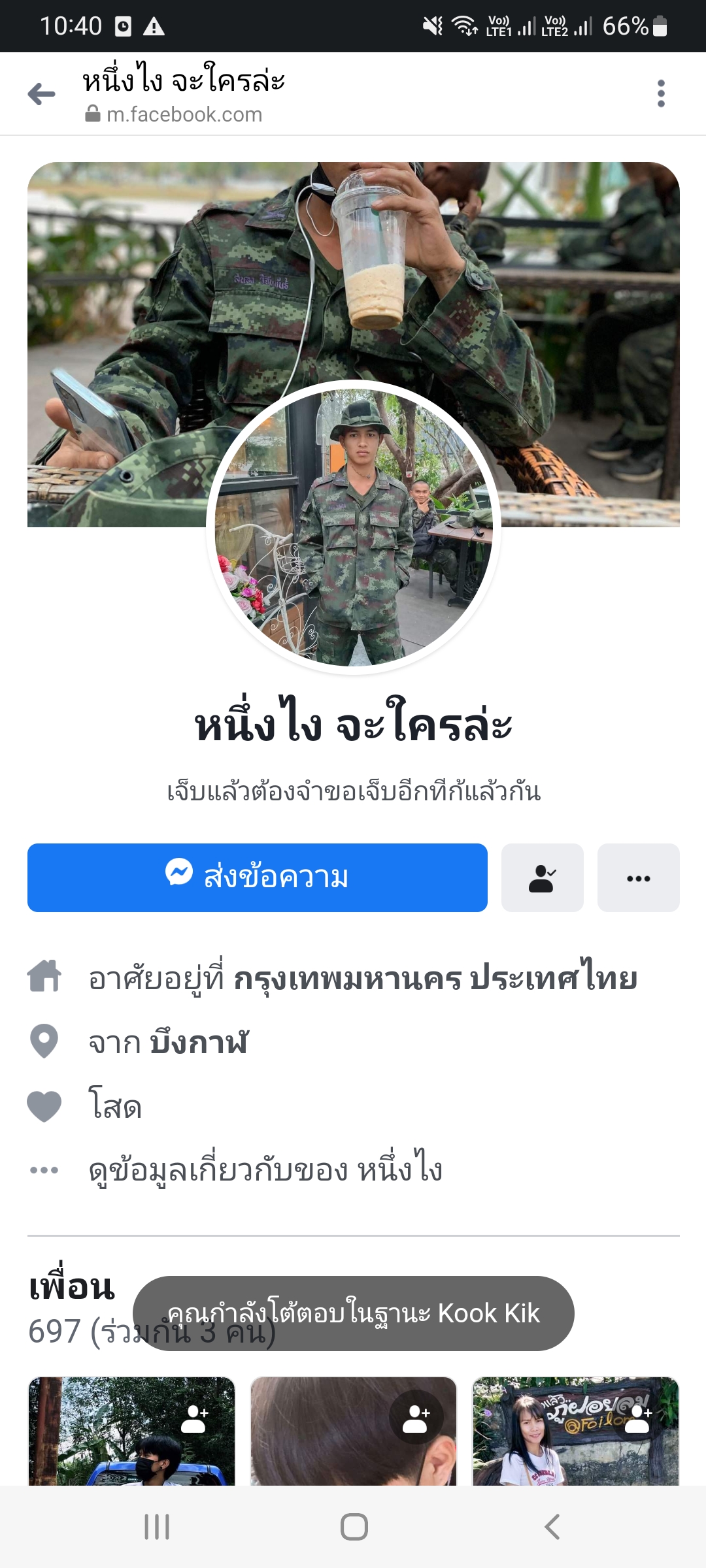Open the friend status button
Viewport: 706px width, 1568px height.
542,877
